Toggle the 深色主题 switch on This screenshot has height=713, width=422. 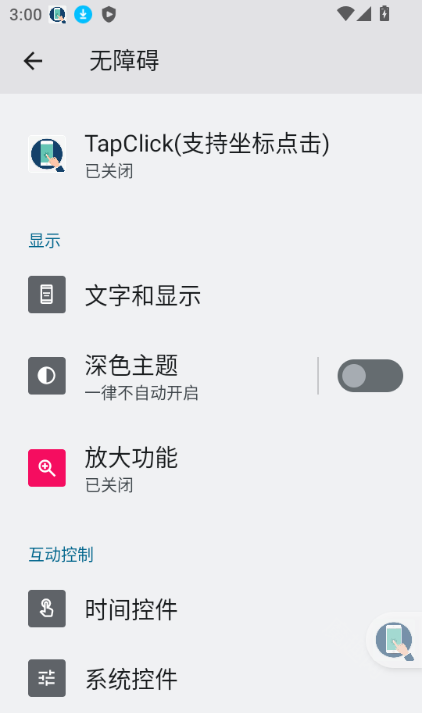pyautogui.click(x=370, y=376)
